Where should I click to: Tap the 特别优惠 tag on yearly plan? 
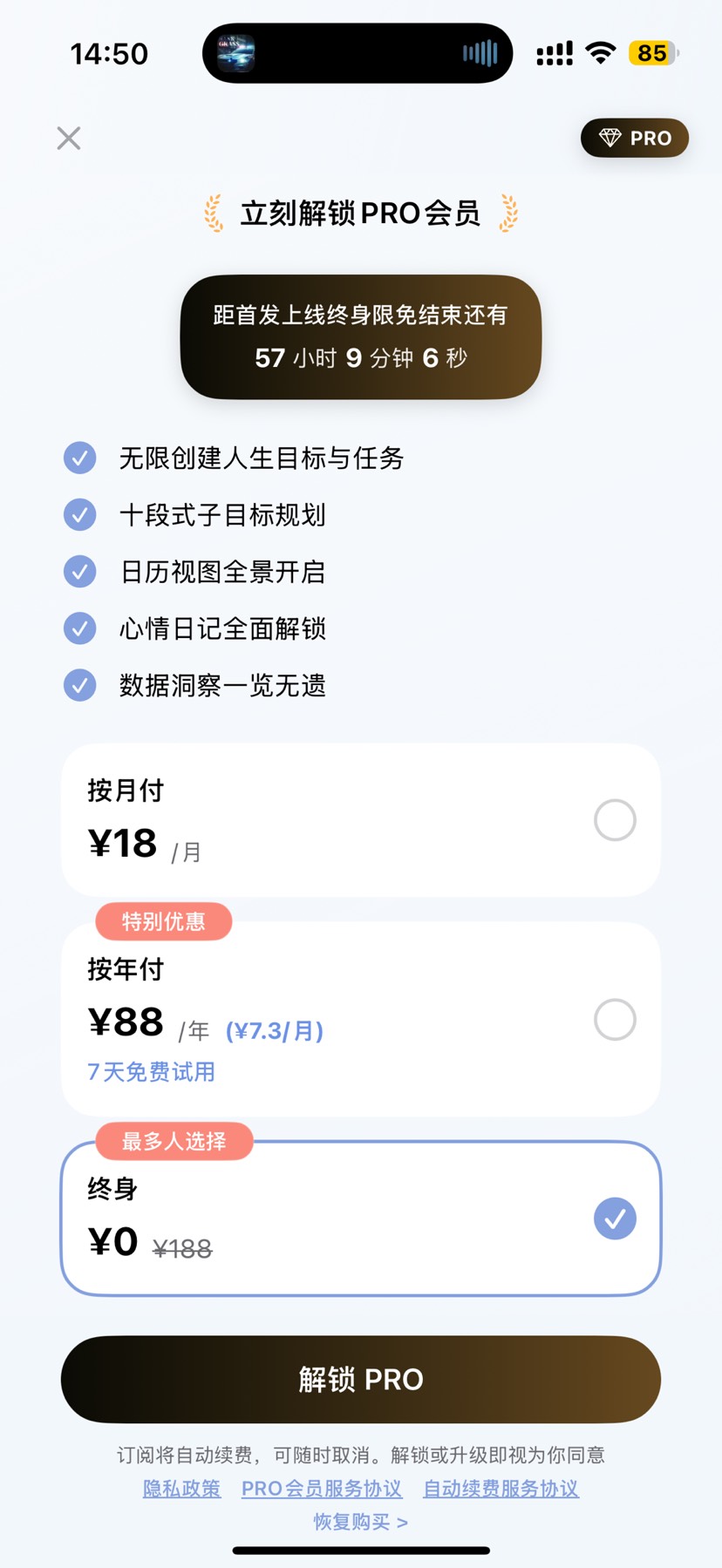point(163,921)
